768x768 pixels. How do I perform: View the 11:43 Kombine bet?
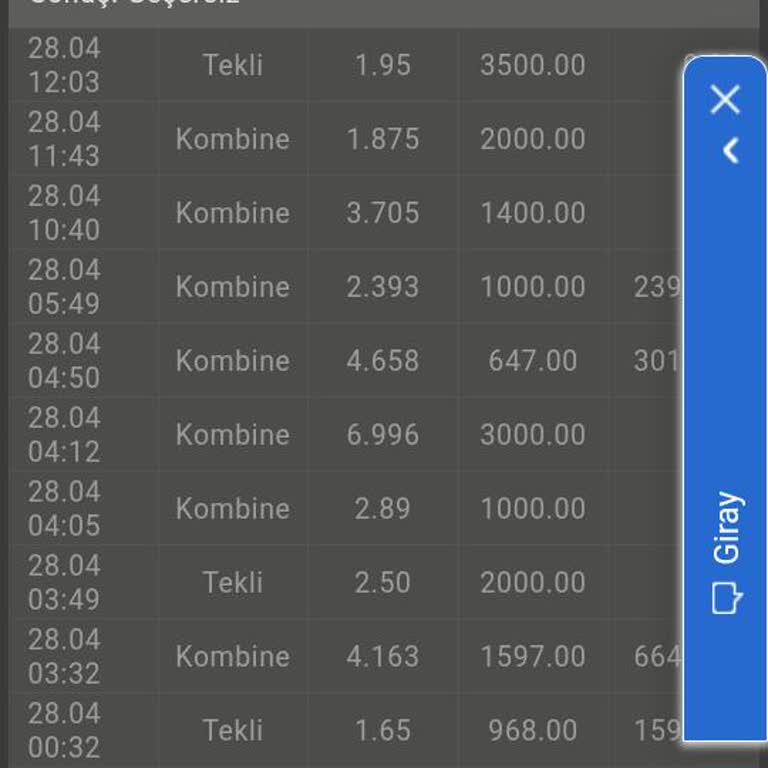(x=232, y=139)
